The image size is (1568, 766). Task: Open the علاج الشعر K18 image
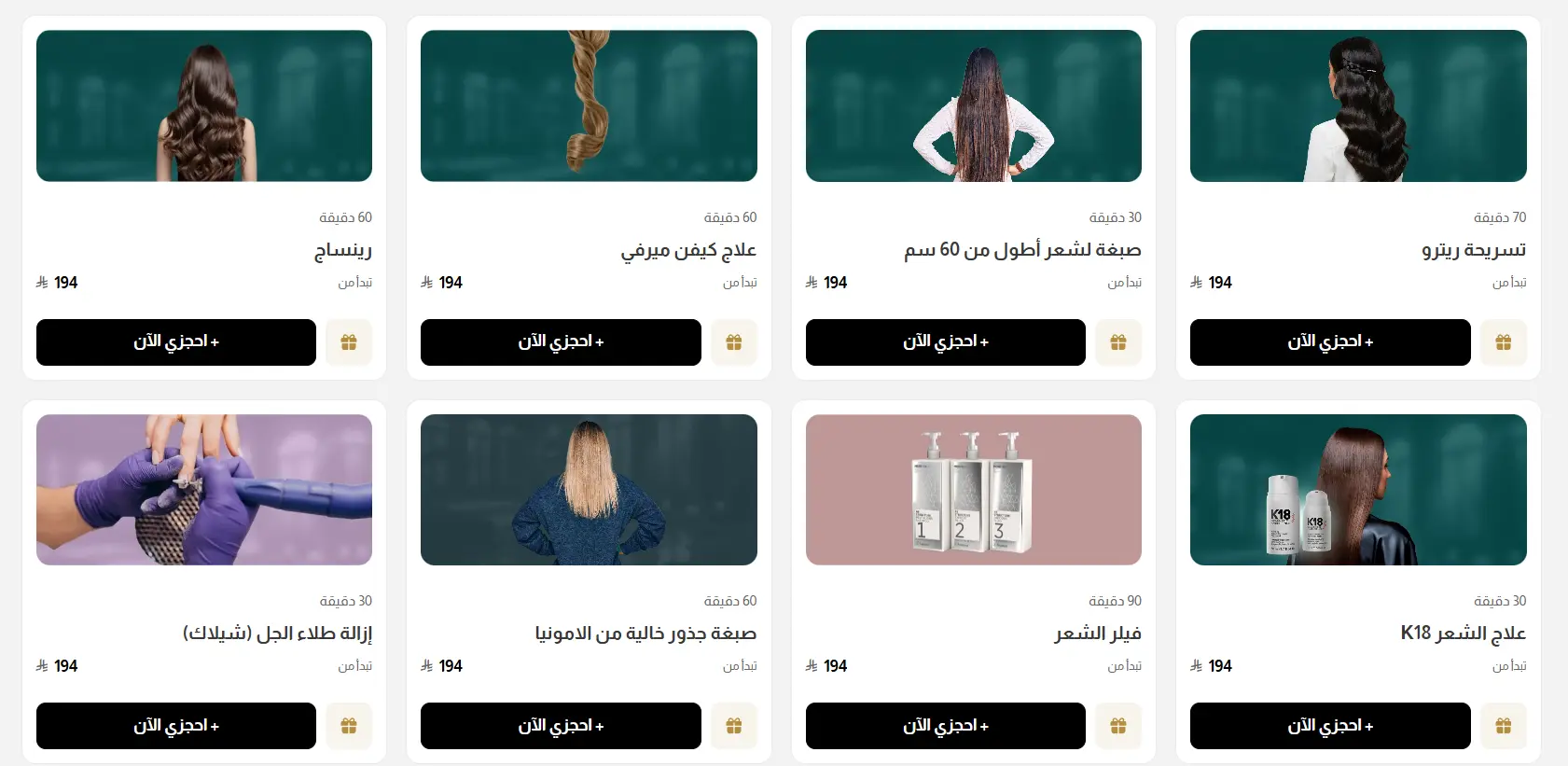tap(1358, 490)
